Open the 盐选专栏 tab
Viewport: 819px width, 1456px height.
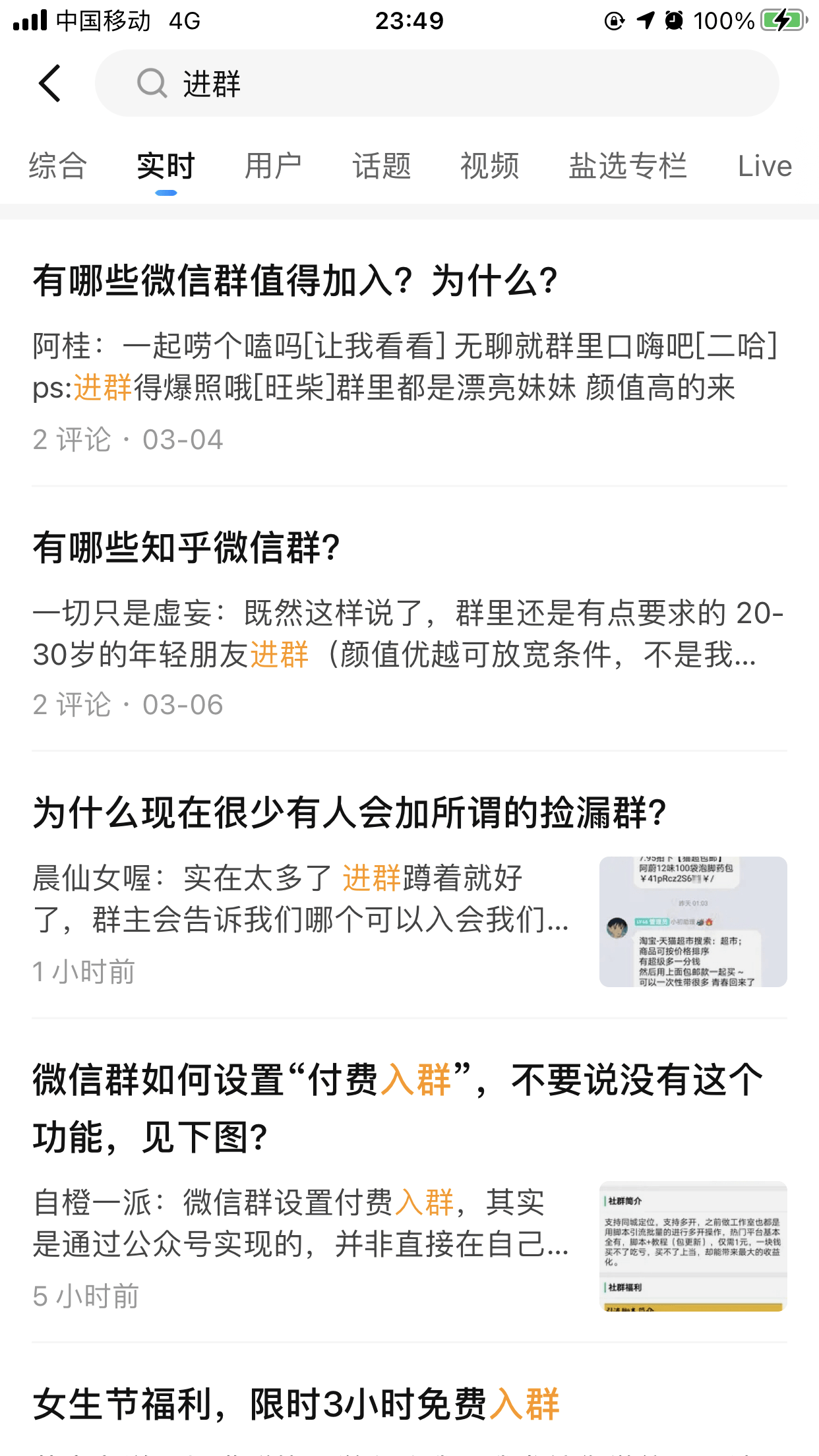[628, 166]
